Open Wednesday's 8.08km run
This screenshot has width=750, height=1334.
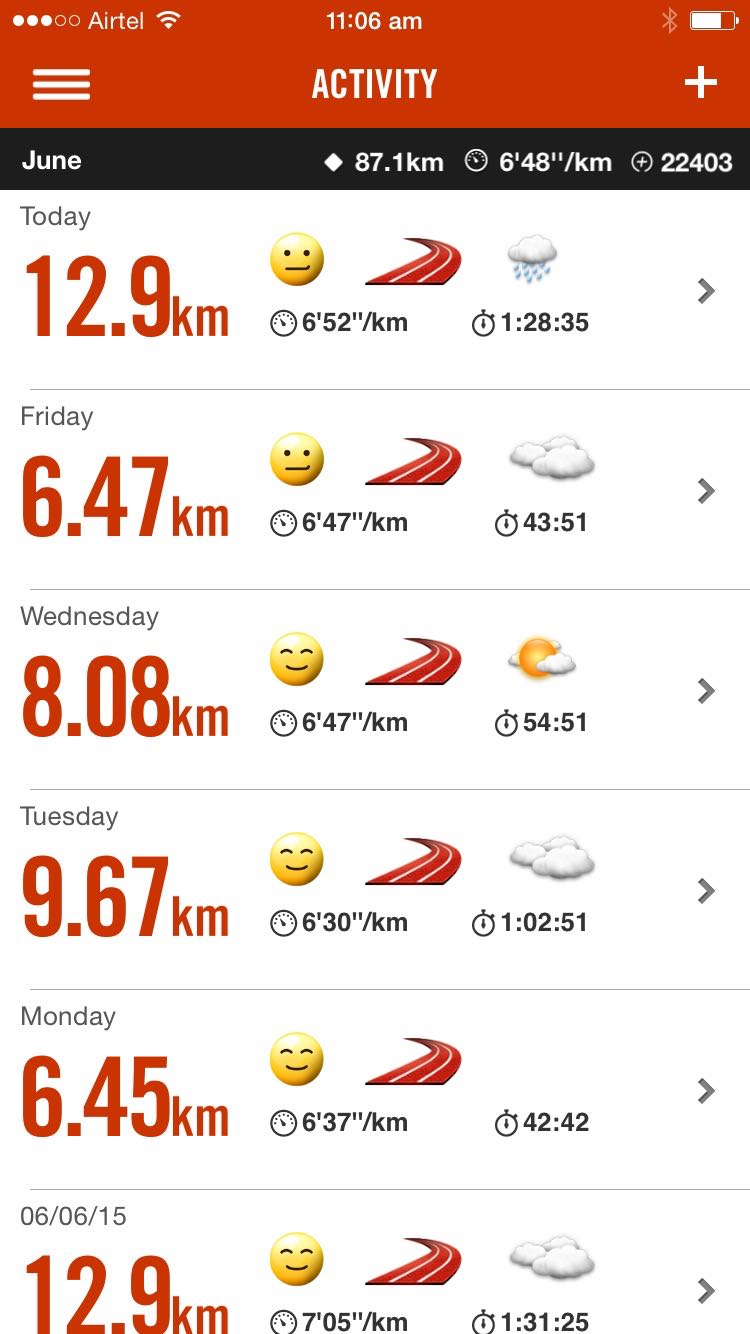[x=375, y=690]
